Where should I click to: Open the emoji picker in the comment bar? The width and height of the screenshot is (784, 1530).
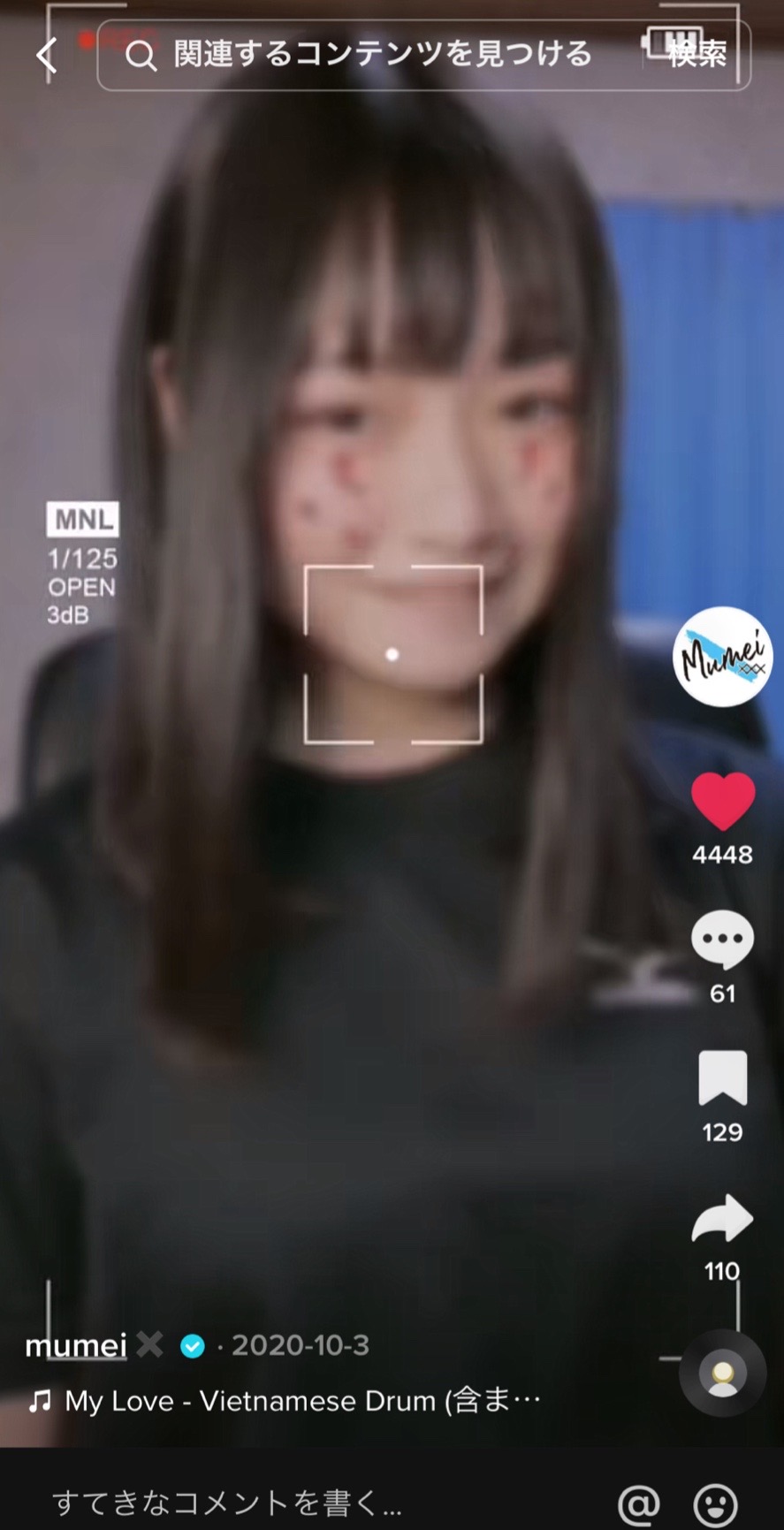point(715,1502)
